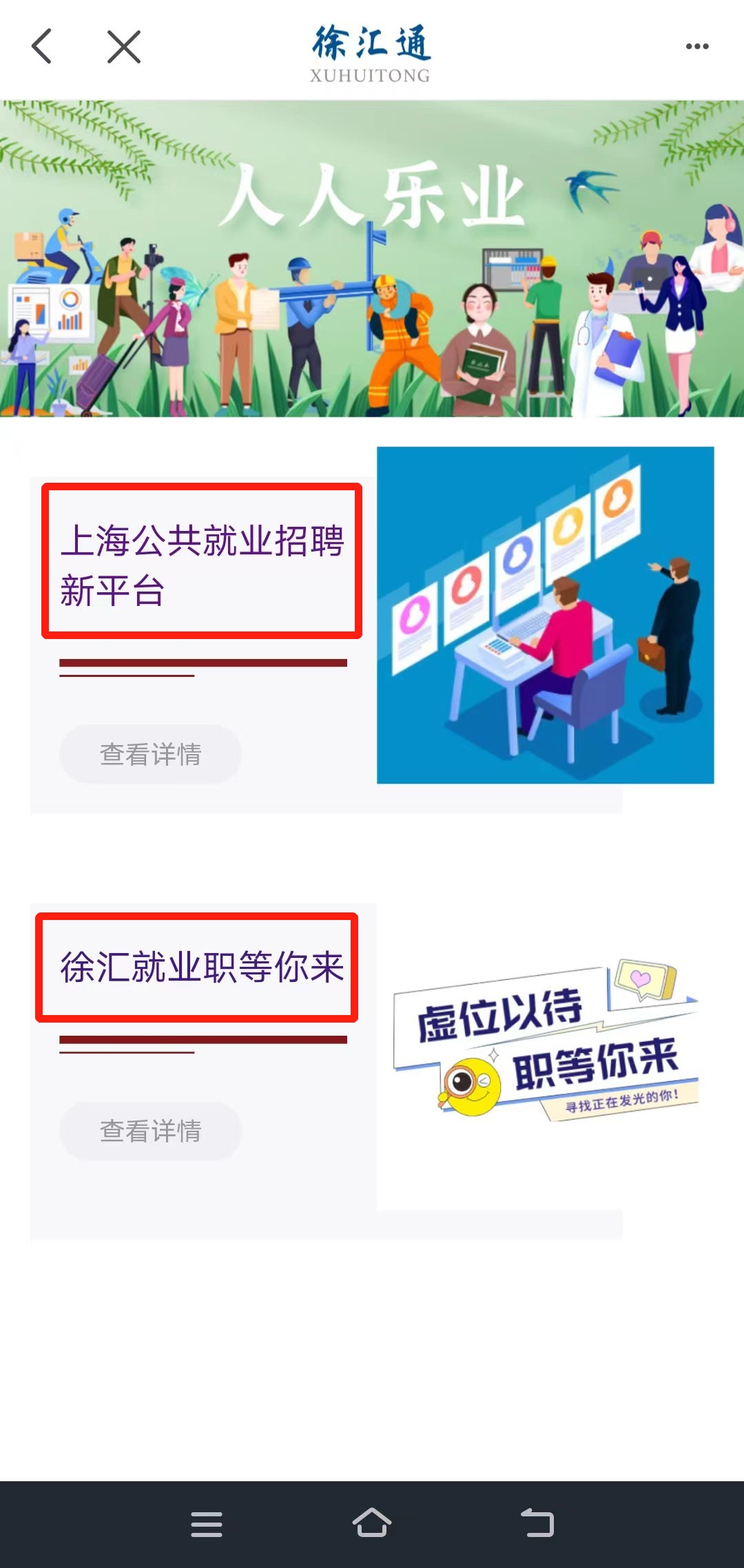Image resolution: width=744 pixels, height=1568 pixels.
Task: Close the page with the X icon
Action: tap(124, 47)
